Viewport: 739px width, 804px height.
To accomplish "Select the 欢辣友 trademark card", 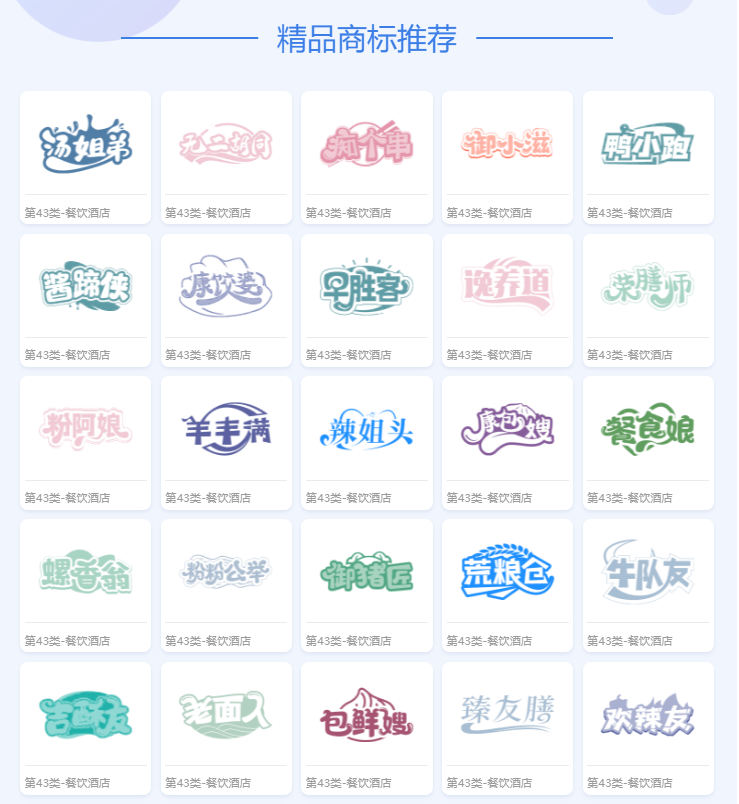I will point(648,716).
